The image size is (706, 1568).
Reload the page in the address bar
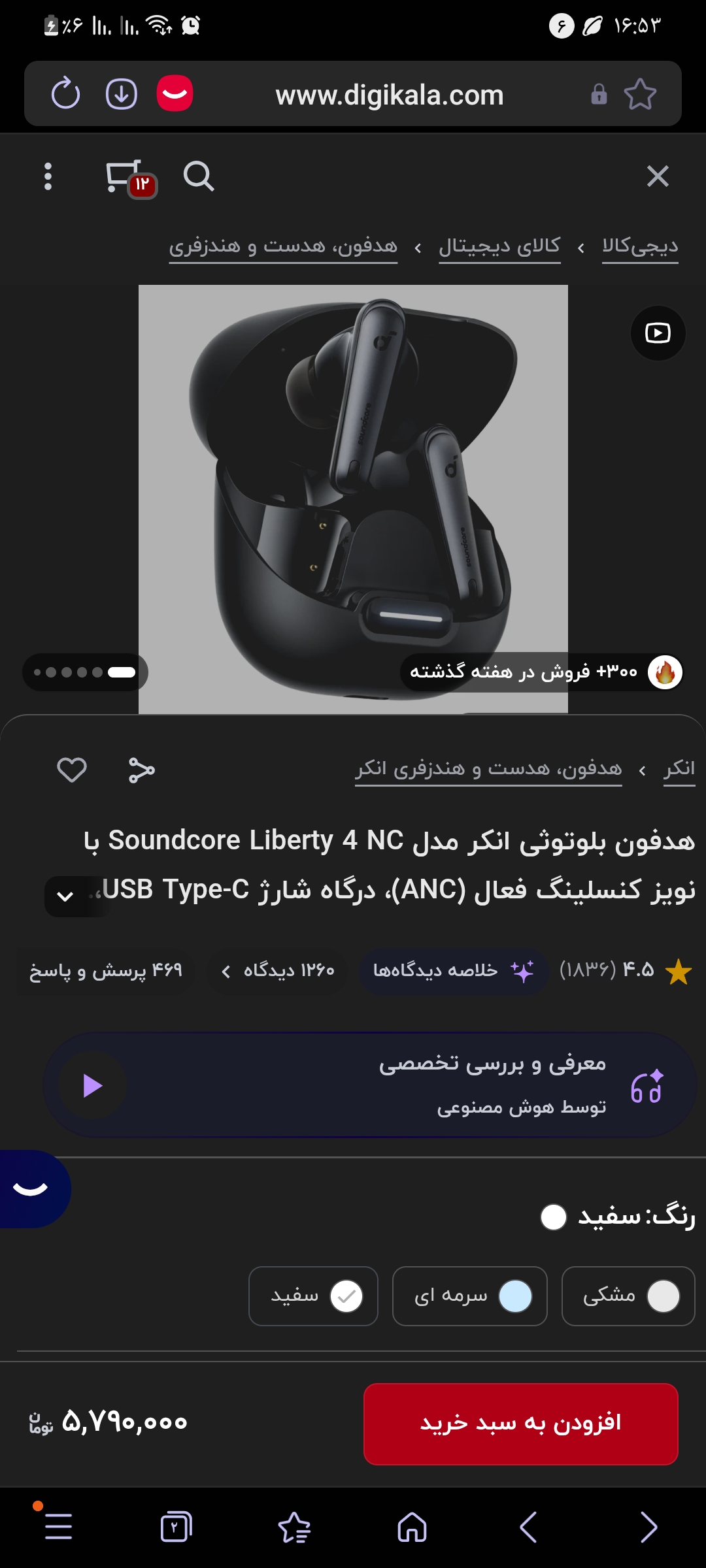click(65, 93)
